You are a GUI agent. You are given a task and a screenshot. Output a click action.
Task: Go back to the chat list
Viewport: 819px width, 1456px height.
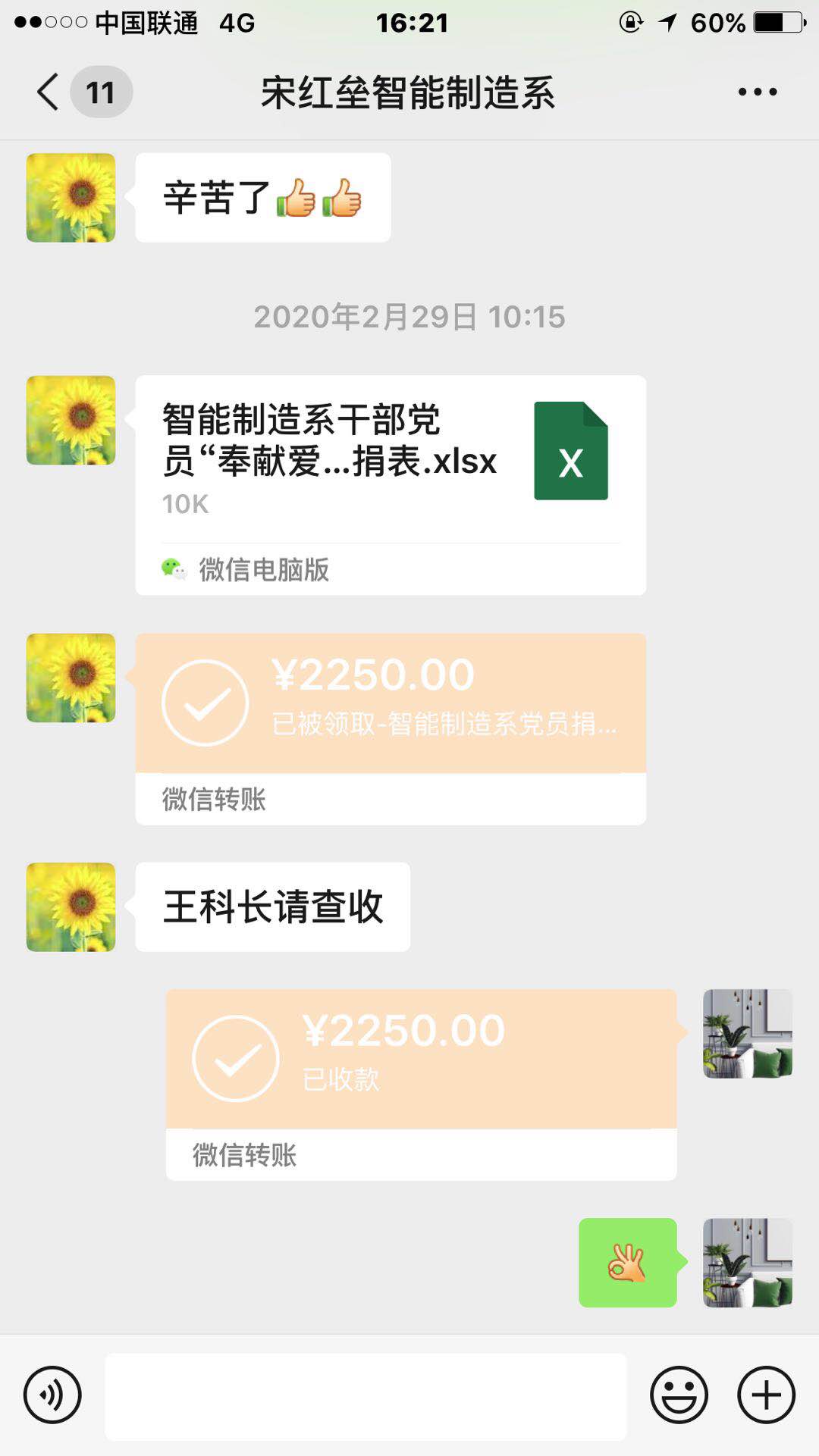tap(49, 92)
